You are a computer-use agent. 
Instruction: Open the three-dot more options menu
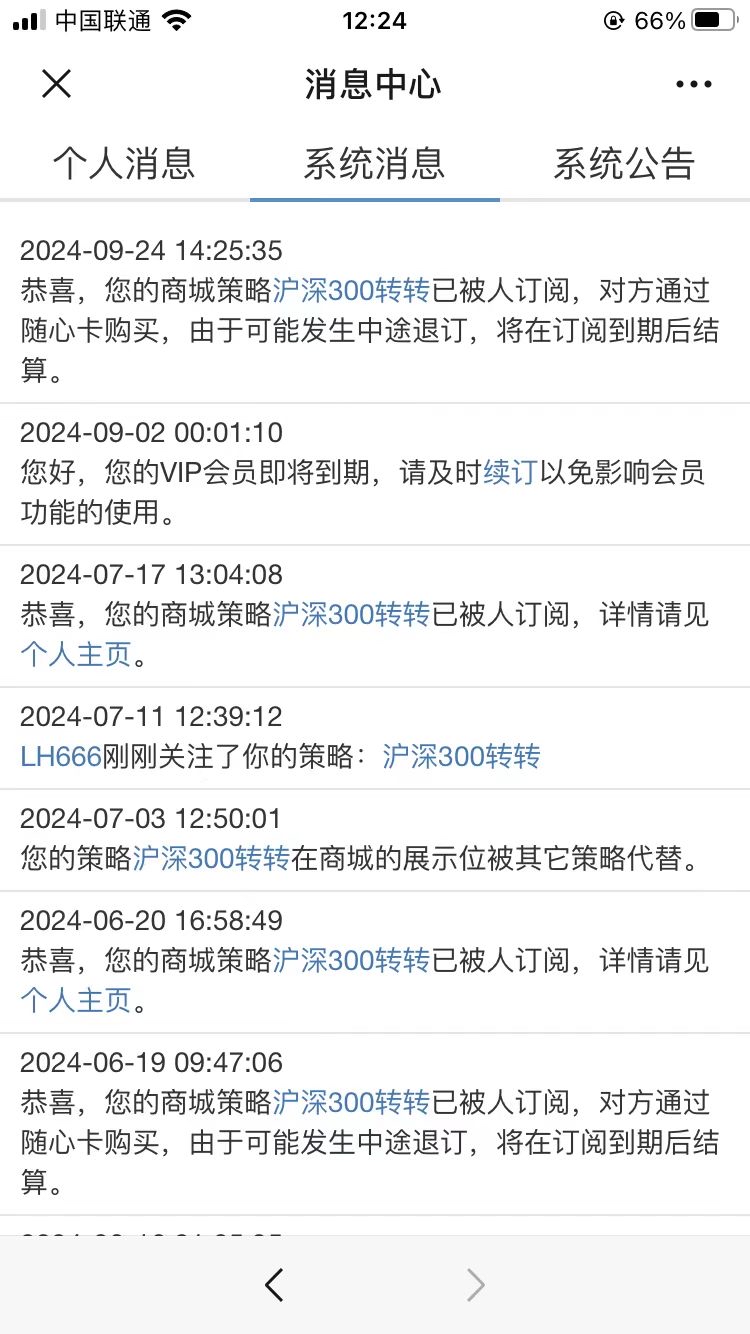pos(693,85)
